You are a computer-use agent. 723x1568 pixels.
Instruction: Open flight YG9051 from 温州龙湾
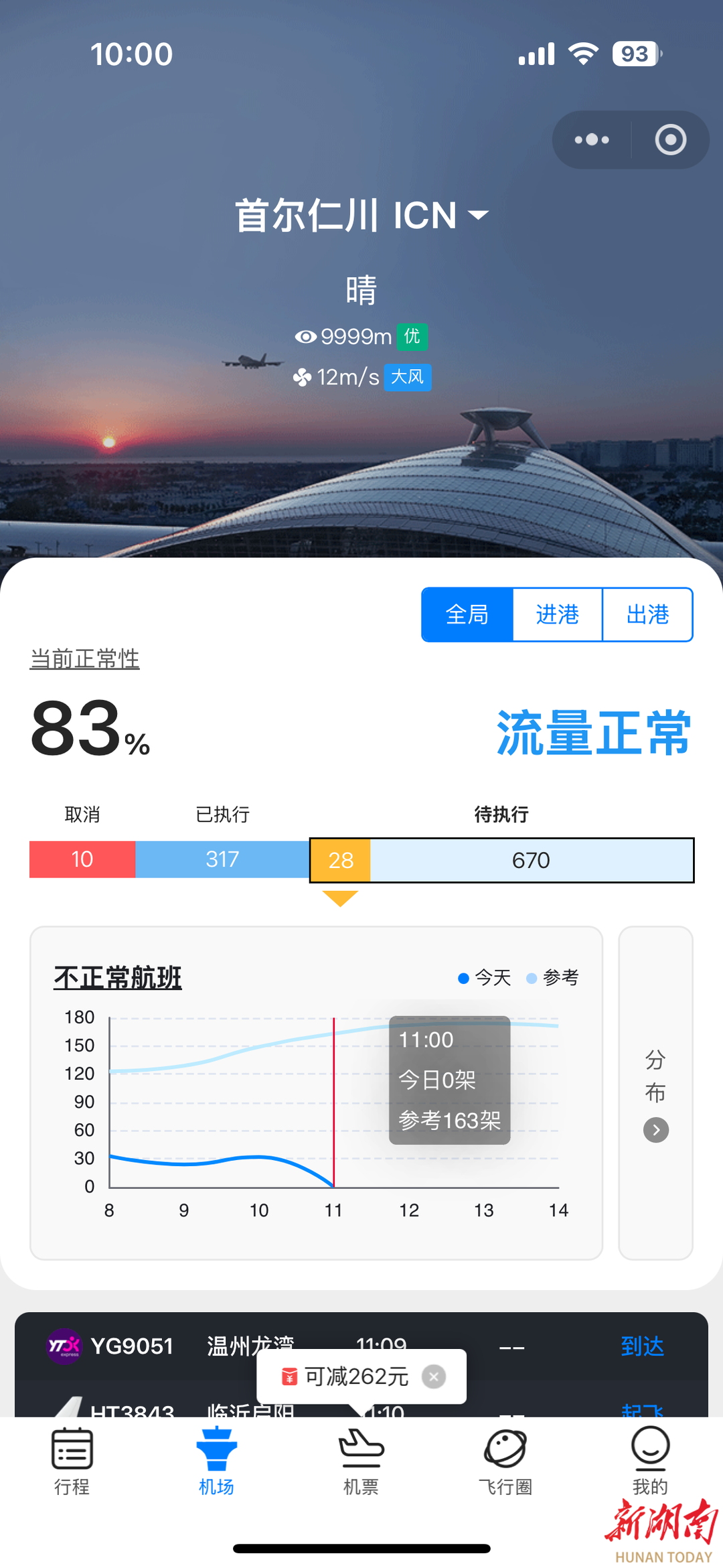tap(361, 1346)
